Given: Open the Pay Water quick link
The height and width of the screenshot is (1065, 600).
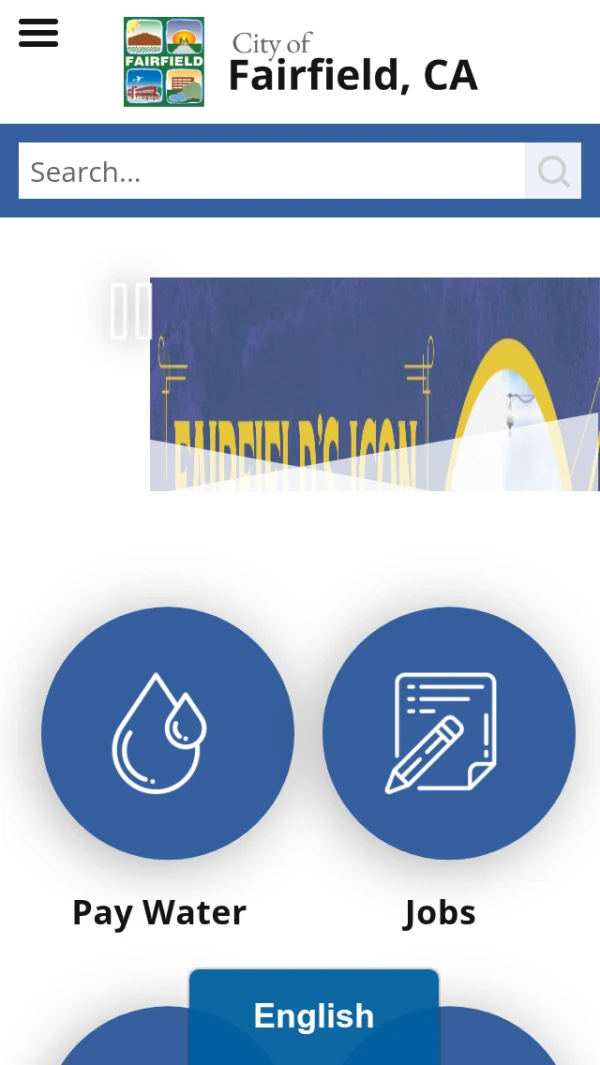Looking at the screenshot, I should click(x=167, y=733).
